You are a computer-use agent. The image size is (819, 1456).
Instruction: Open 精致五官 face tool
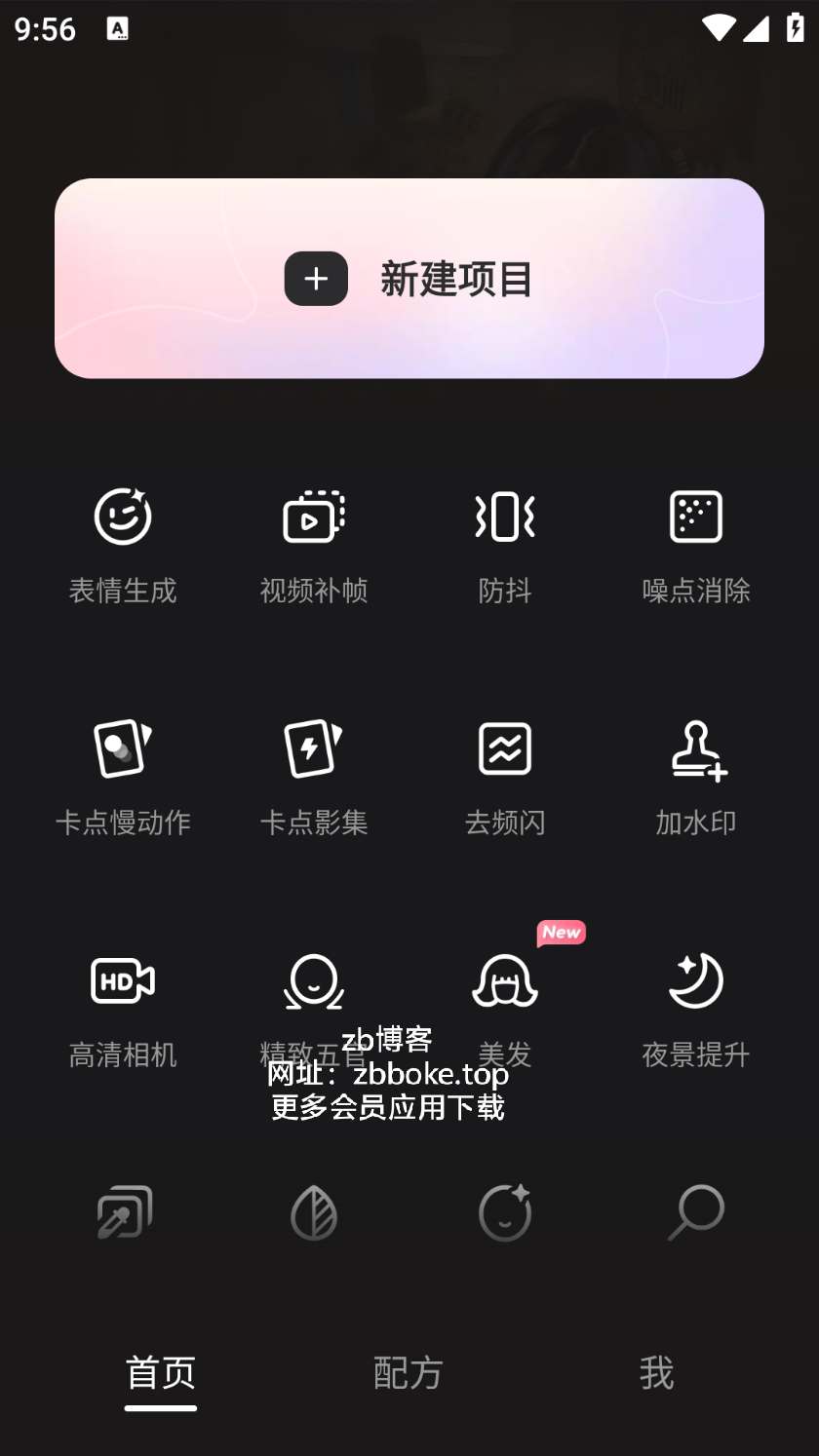point(314,1011)
